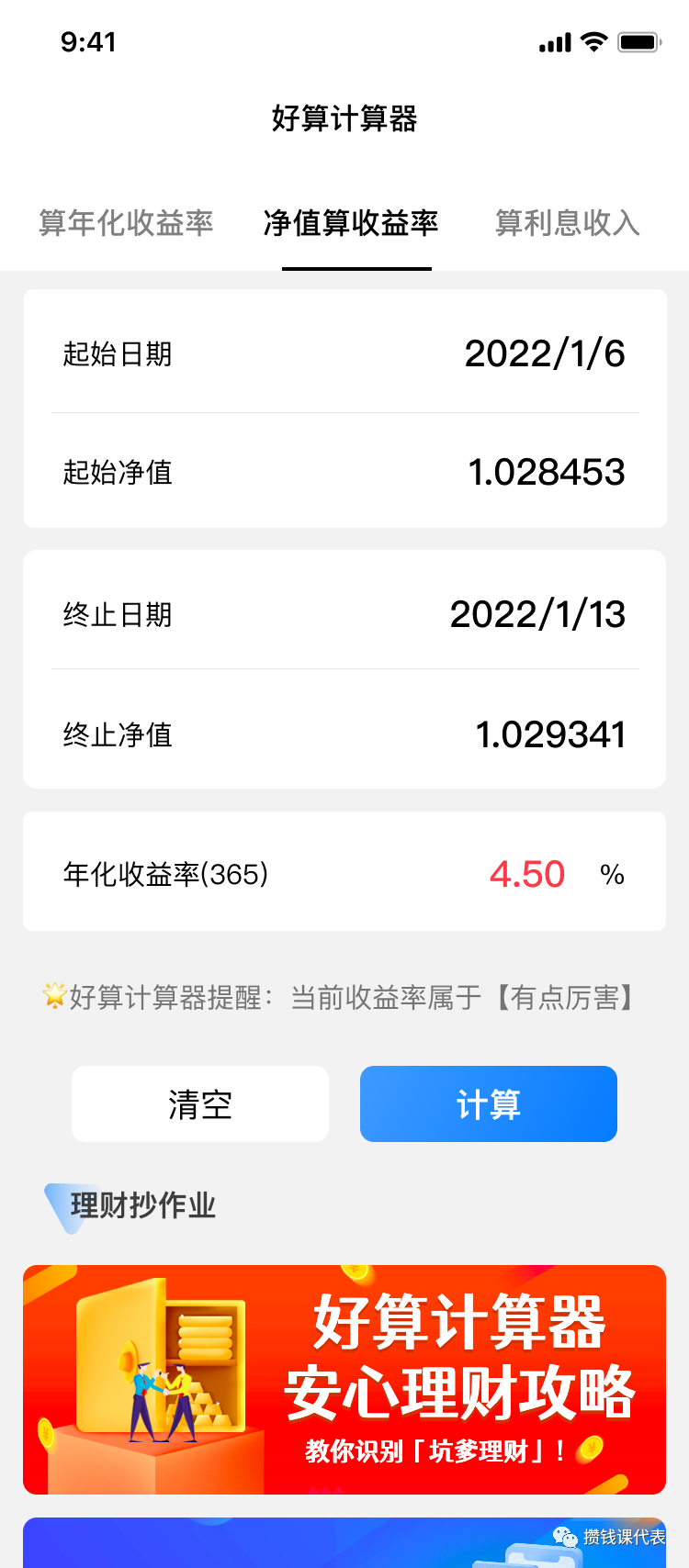689x1568 pixels.
Task: Open the 算利息收入 tab
Action: [567, 223]
